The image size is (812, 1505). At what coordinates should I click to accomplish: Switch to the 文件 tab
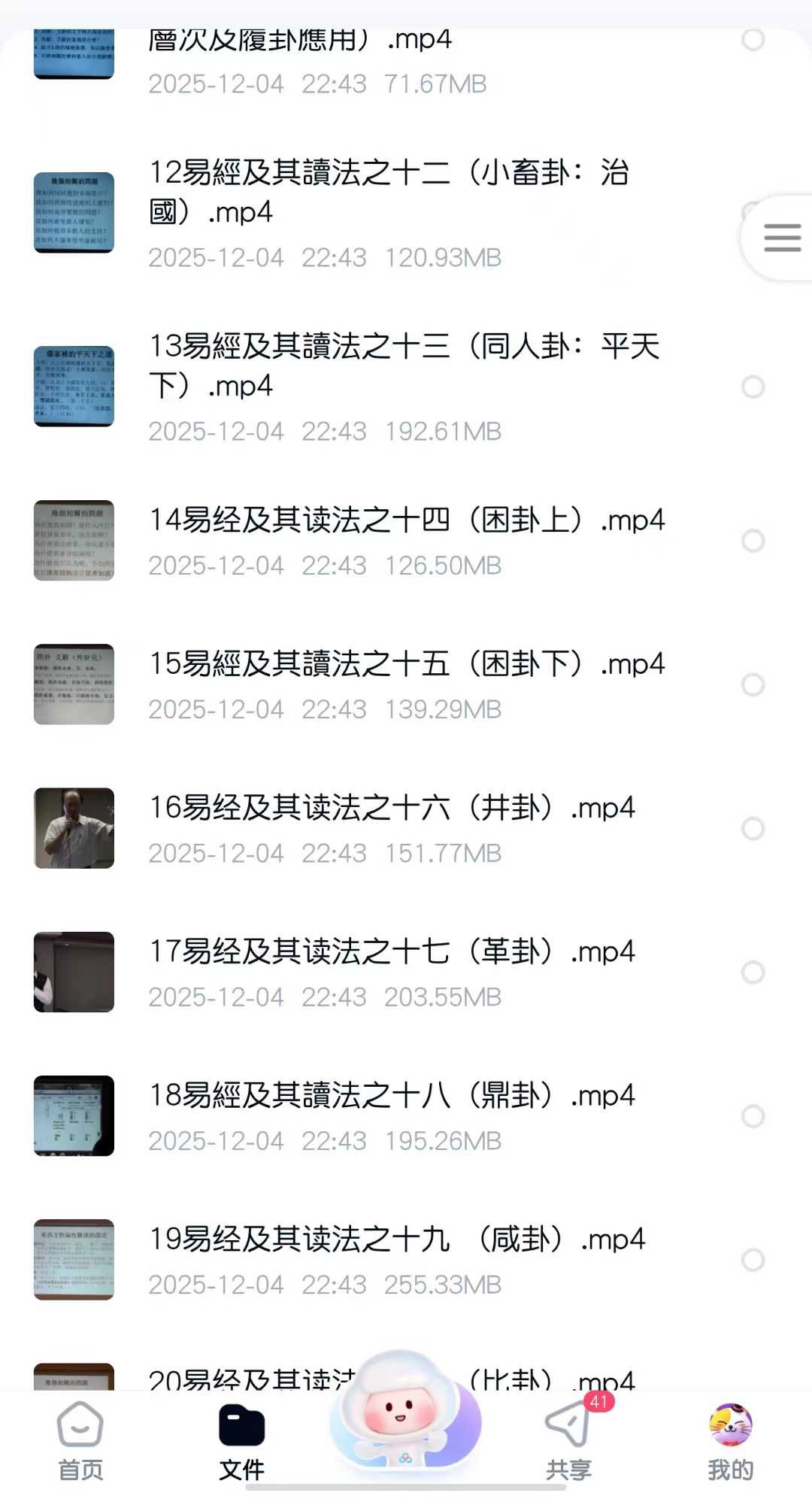pyautogui.click(x=241, y=1442)
